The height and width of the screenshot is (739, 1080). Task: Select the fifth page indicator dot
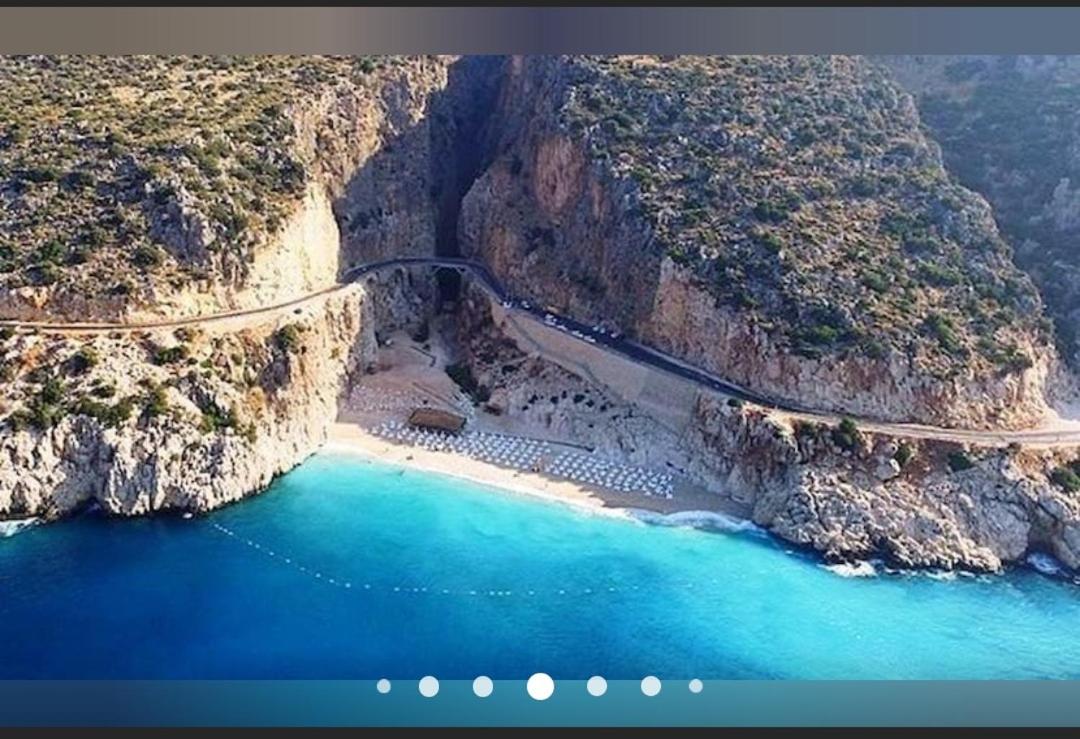pos(597,686)
